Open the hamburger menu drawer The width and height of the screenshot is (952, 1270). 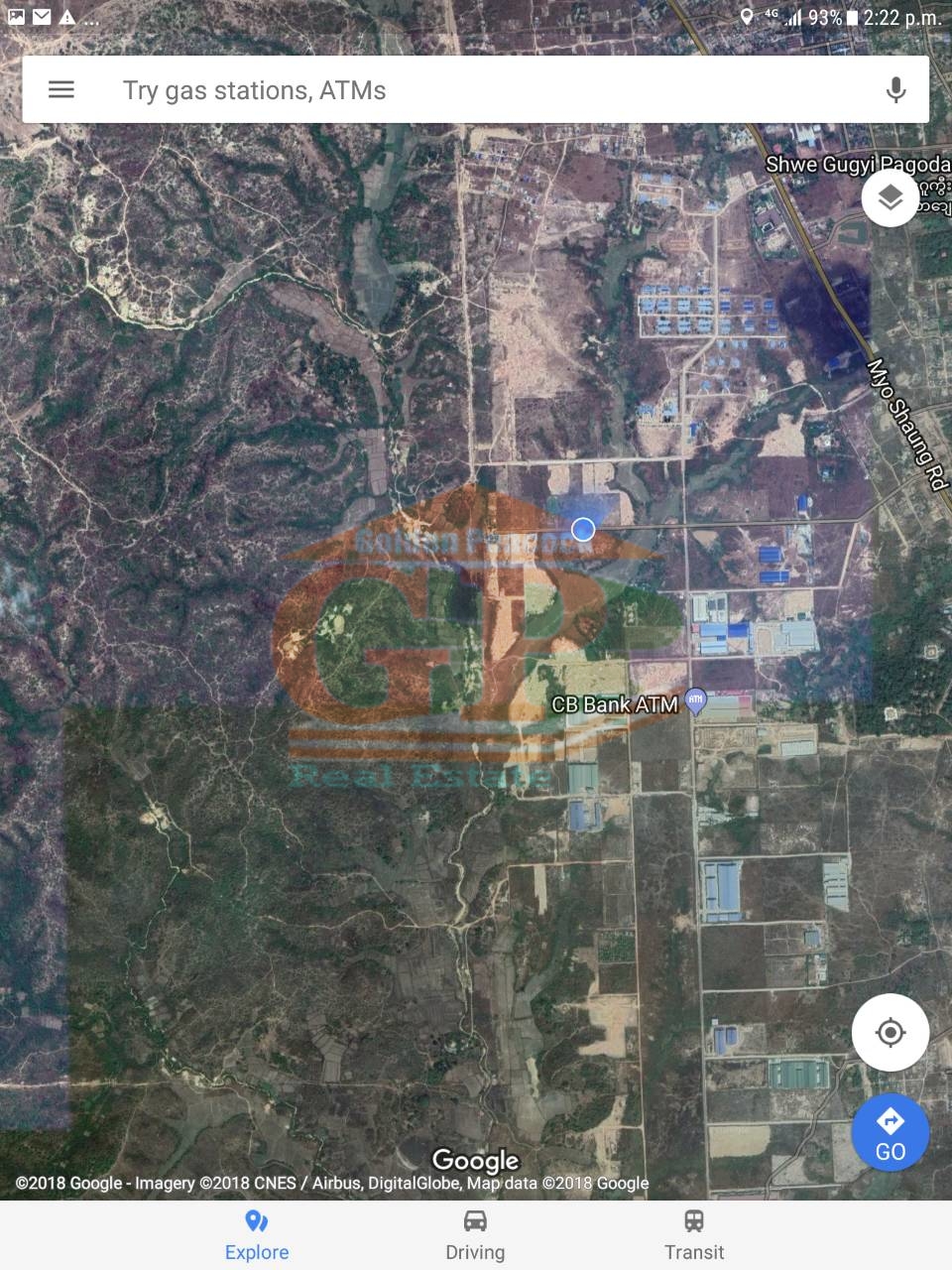61,90
